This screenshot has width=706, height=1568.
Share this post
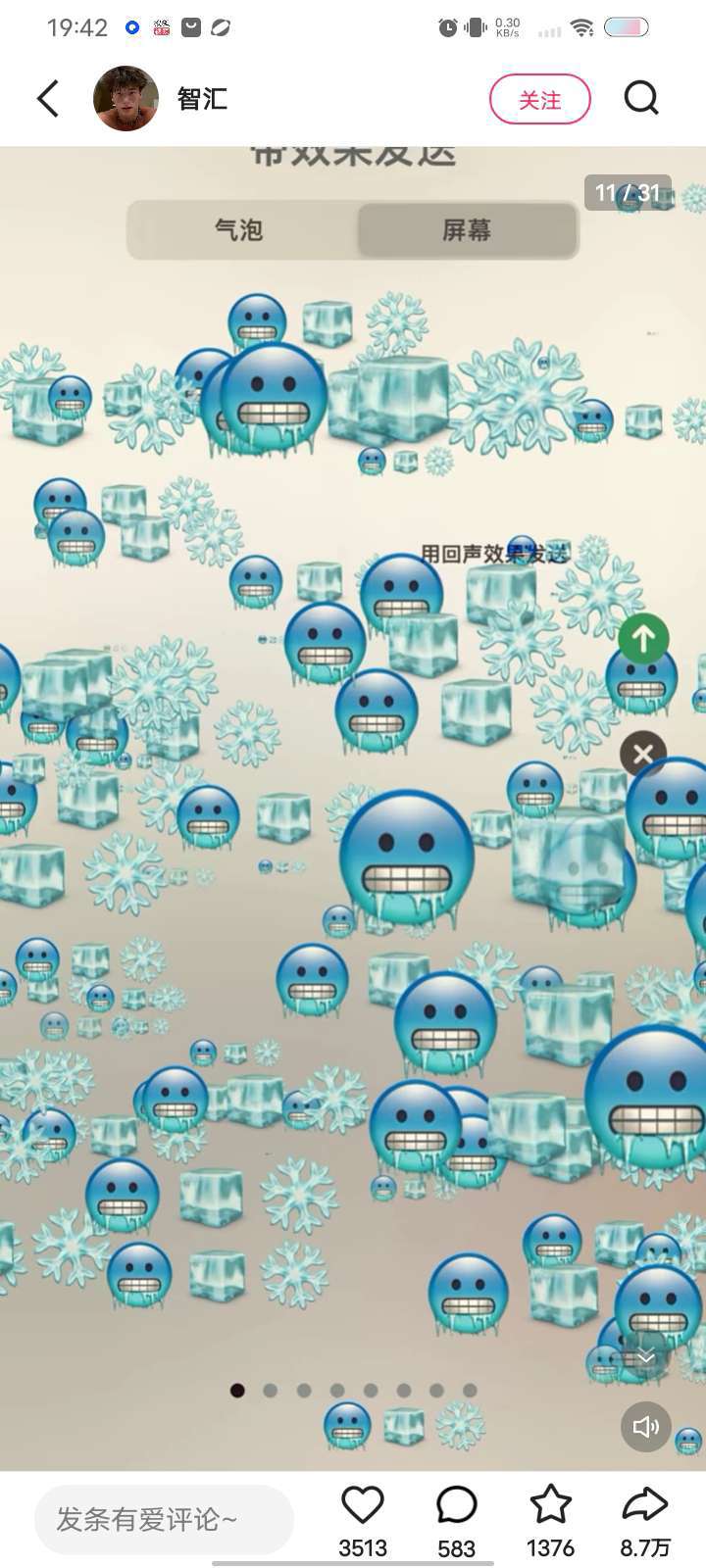644,1506
